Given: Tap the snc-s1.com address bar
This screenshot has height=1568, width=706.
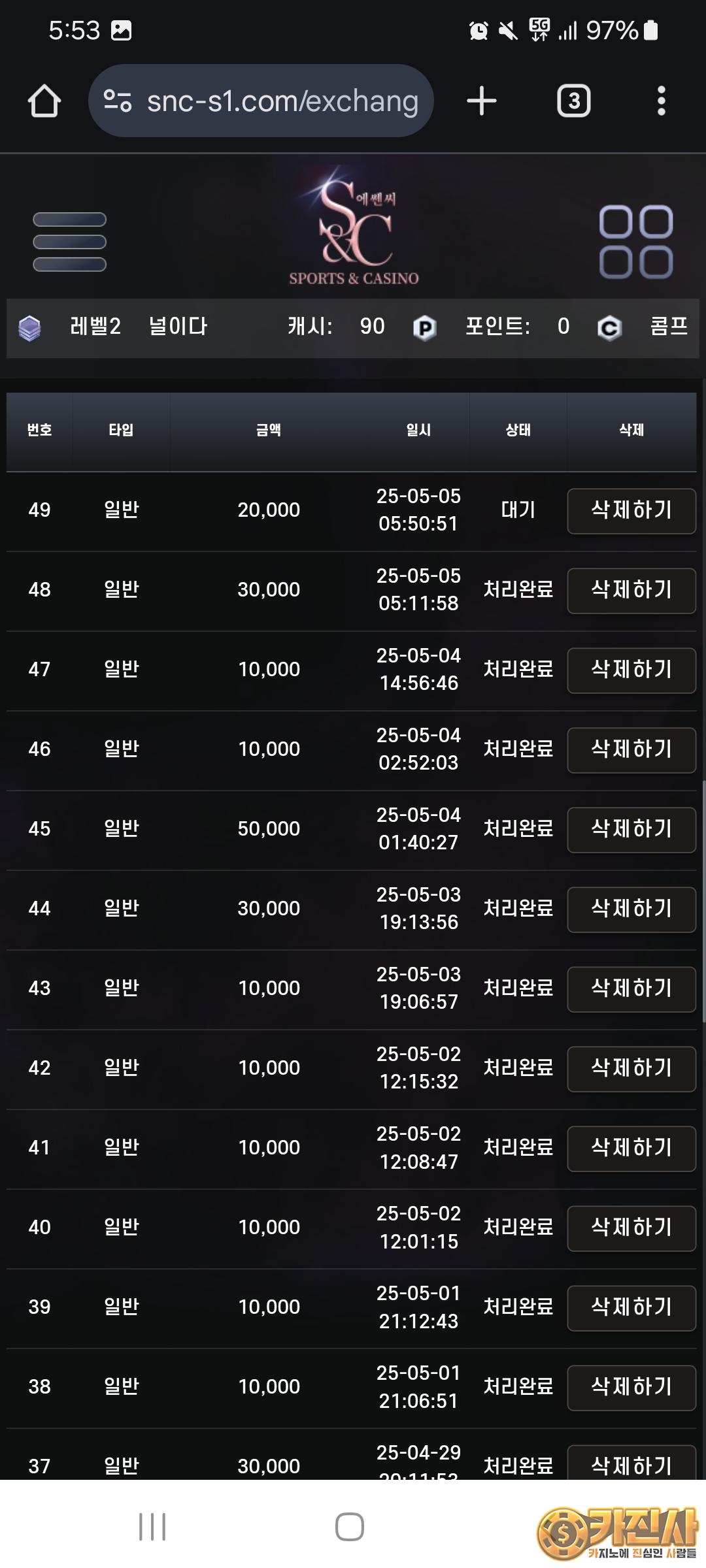Looking at the screenshot, I should pyautogui.click(x=261, y=101).
